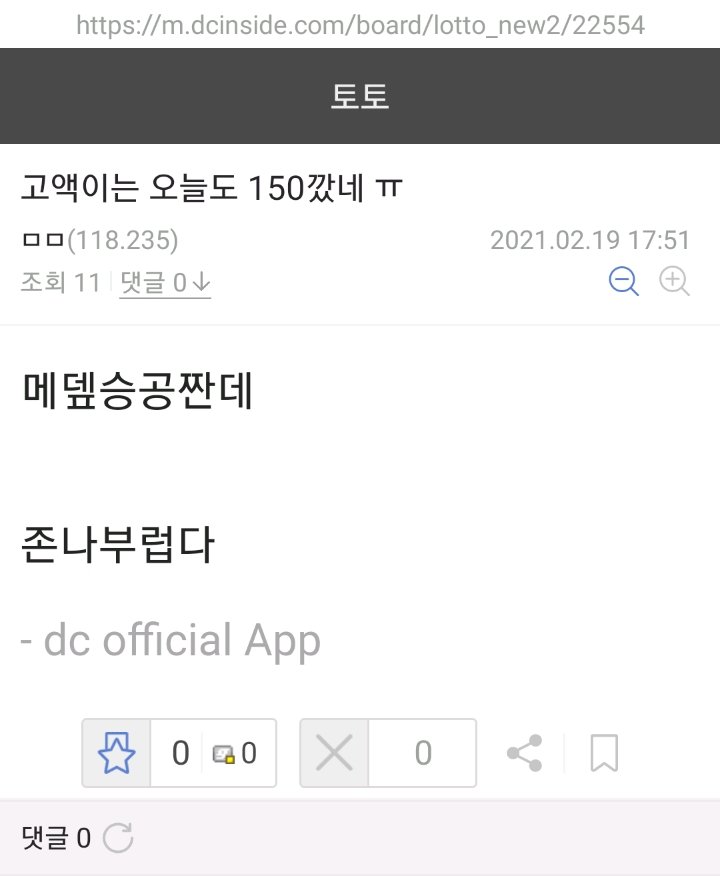Screen dimensions: 720x876
Task: Bookmark this post
Action: [x=603, y=753]
